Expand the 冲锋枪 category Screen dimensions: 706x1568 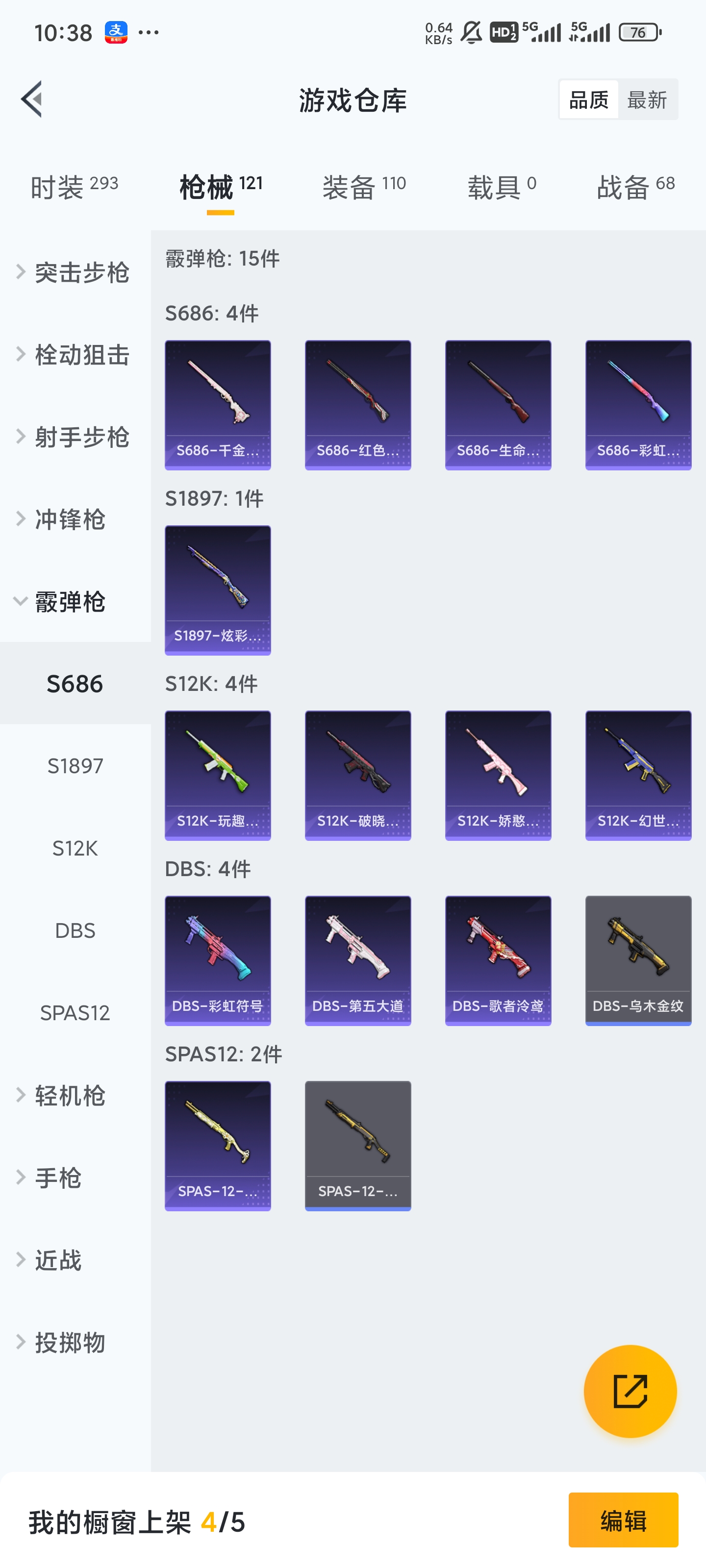[70, 519]
